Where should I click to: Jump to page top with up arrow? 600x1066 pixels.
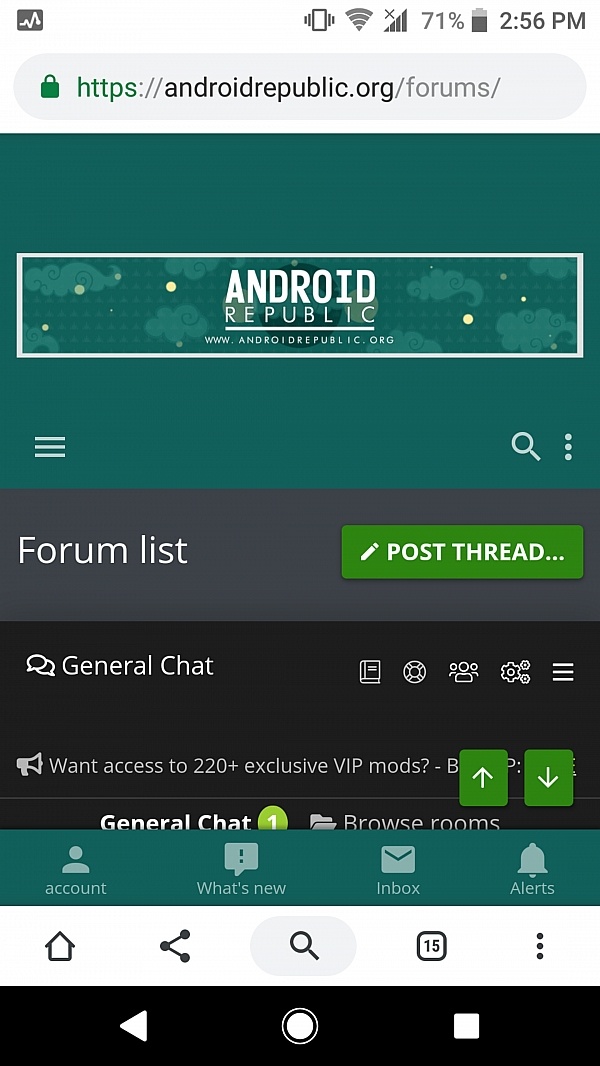click(x=483, y=778)
